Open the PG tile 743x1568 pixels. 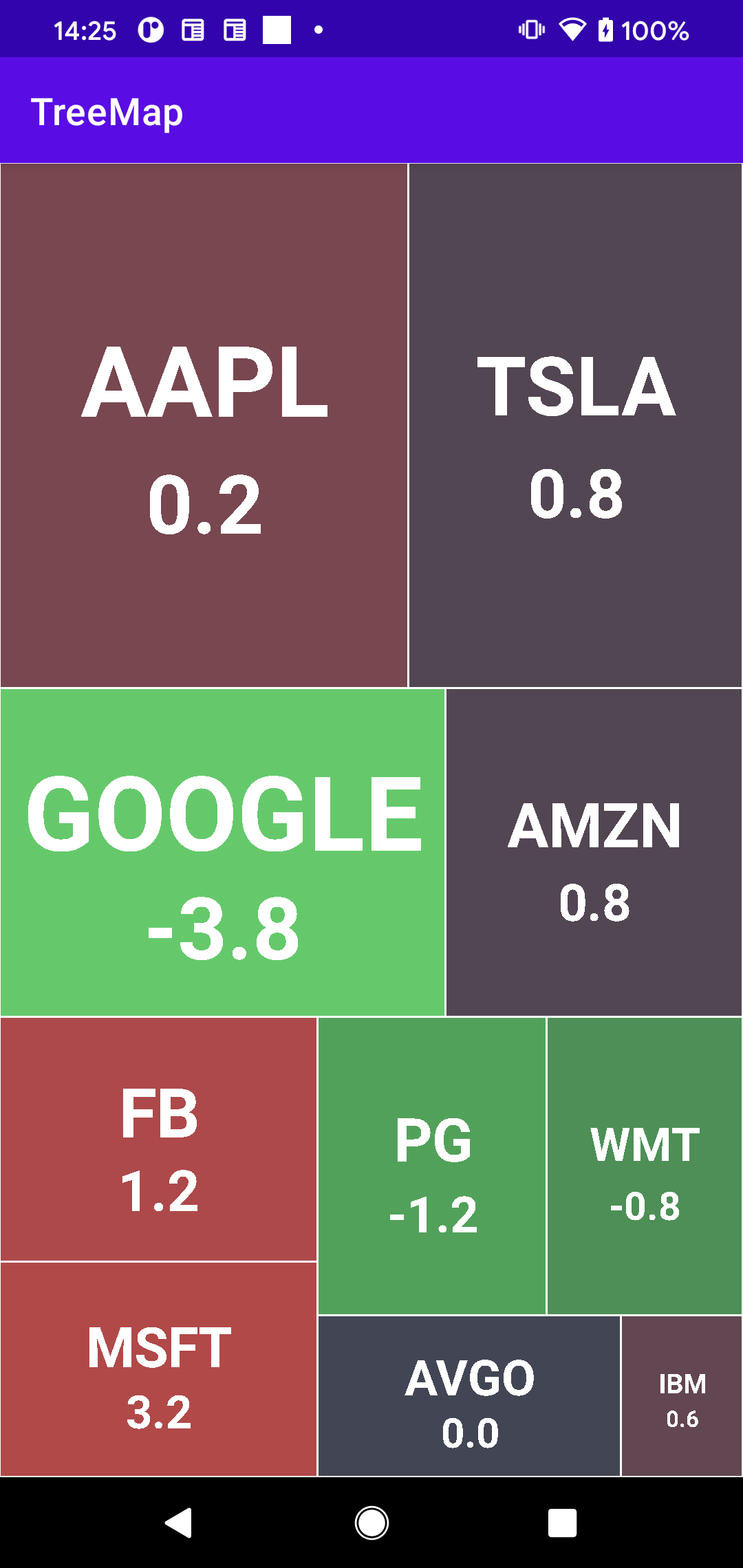pos(432,1166)
